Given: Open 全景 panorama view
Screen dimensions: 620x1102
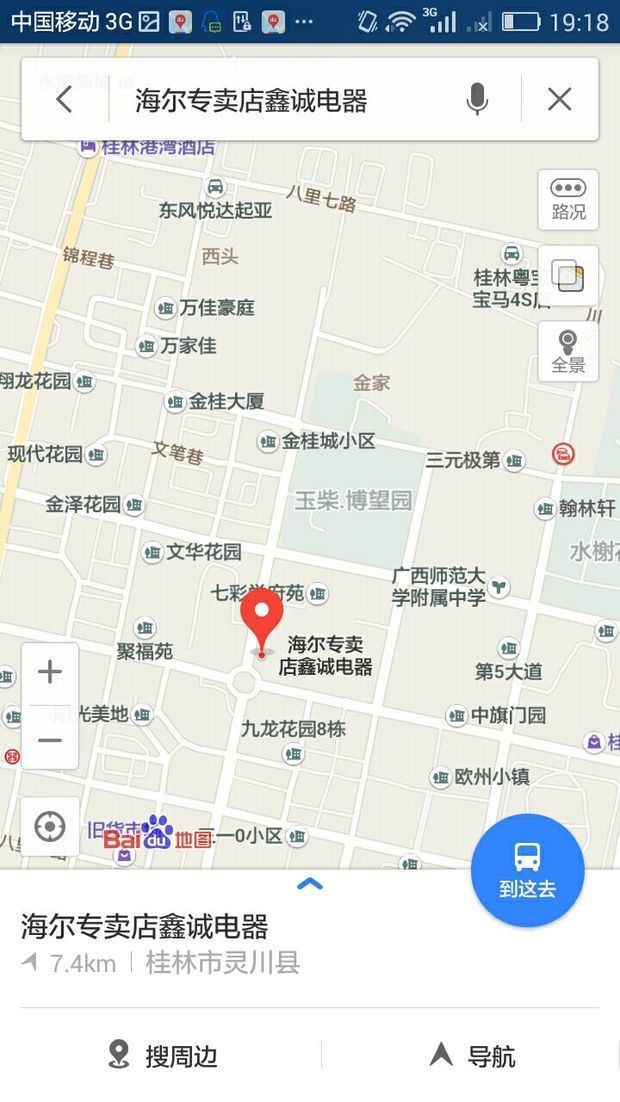Looking at the screenshot, I should coord(568,351).
